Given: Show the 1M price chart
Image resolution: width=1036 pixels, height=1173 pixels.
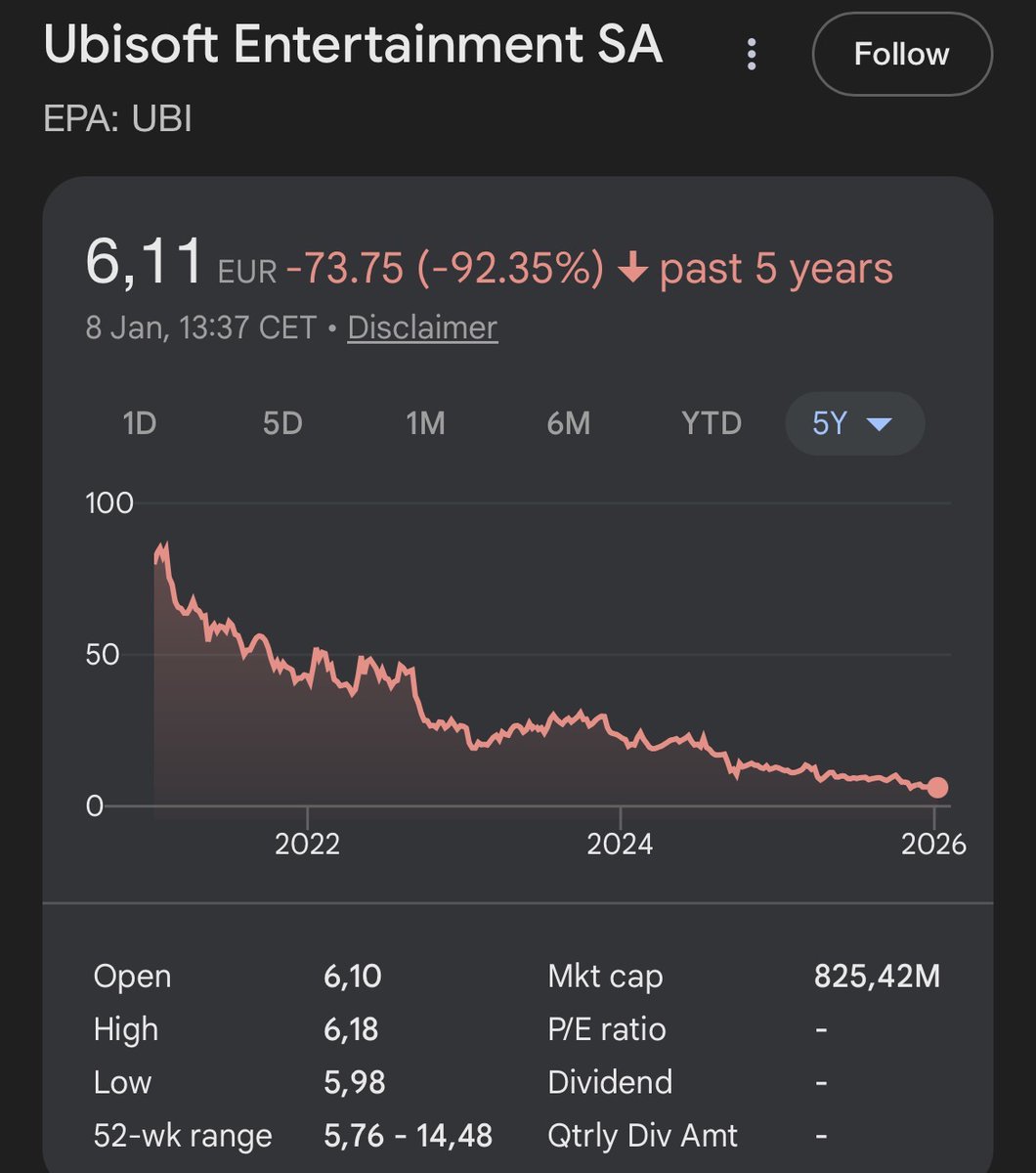Looking at the screenshot, I should click(x=425, y=423).
